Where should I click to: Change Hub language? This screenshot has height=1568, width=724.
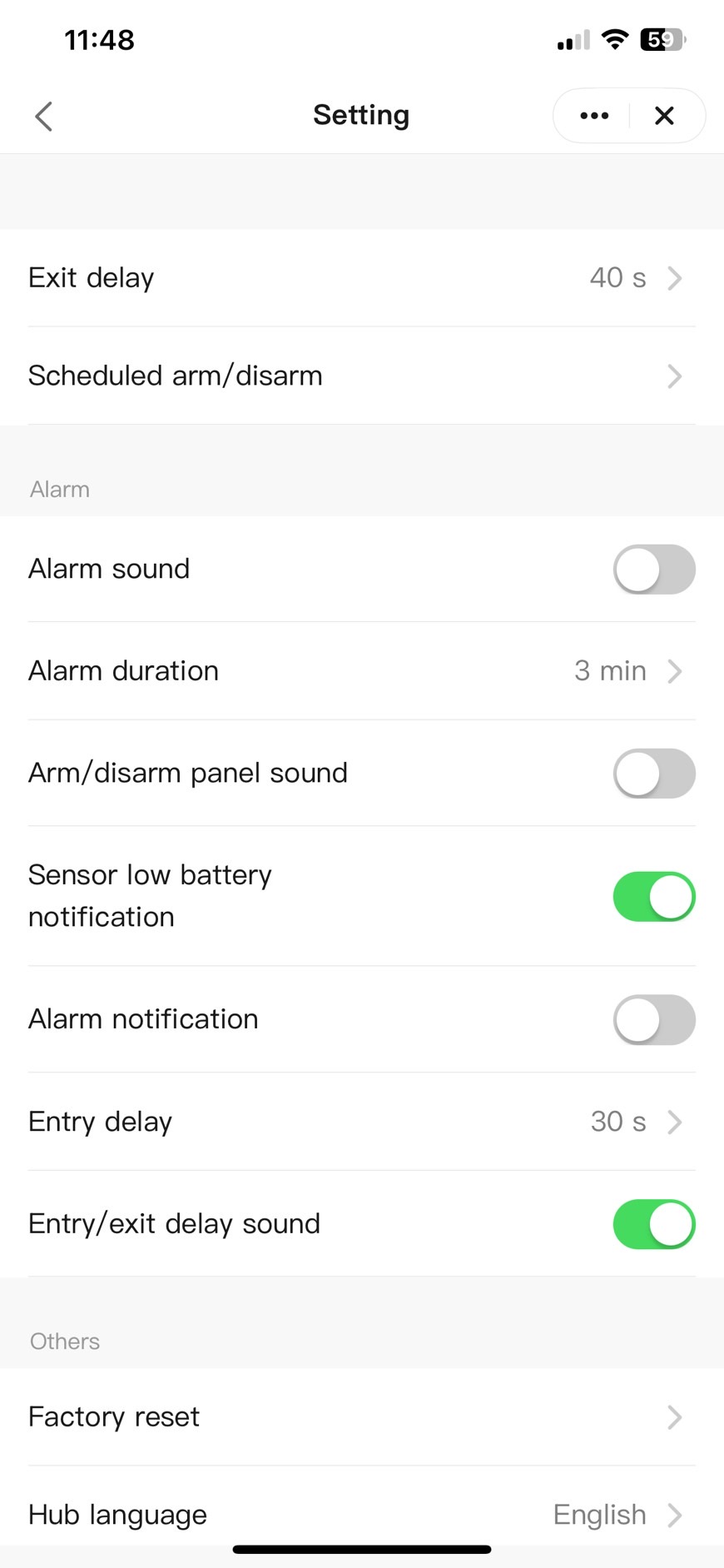361,1515
